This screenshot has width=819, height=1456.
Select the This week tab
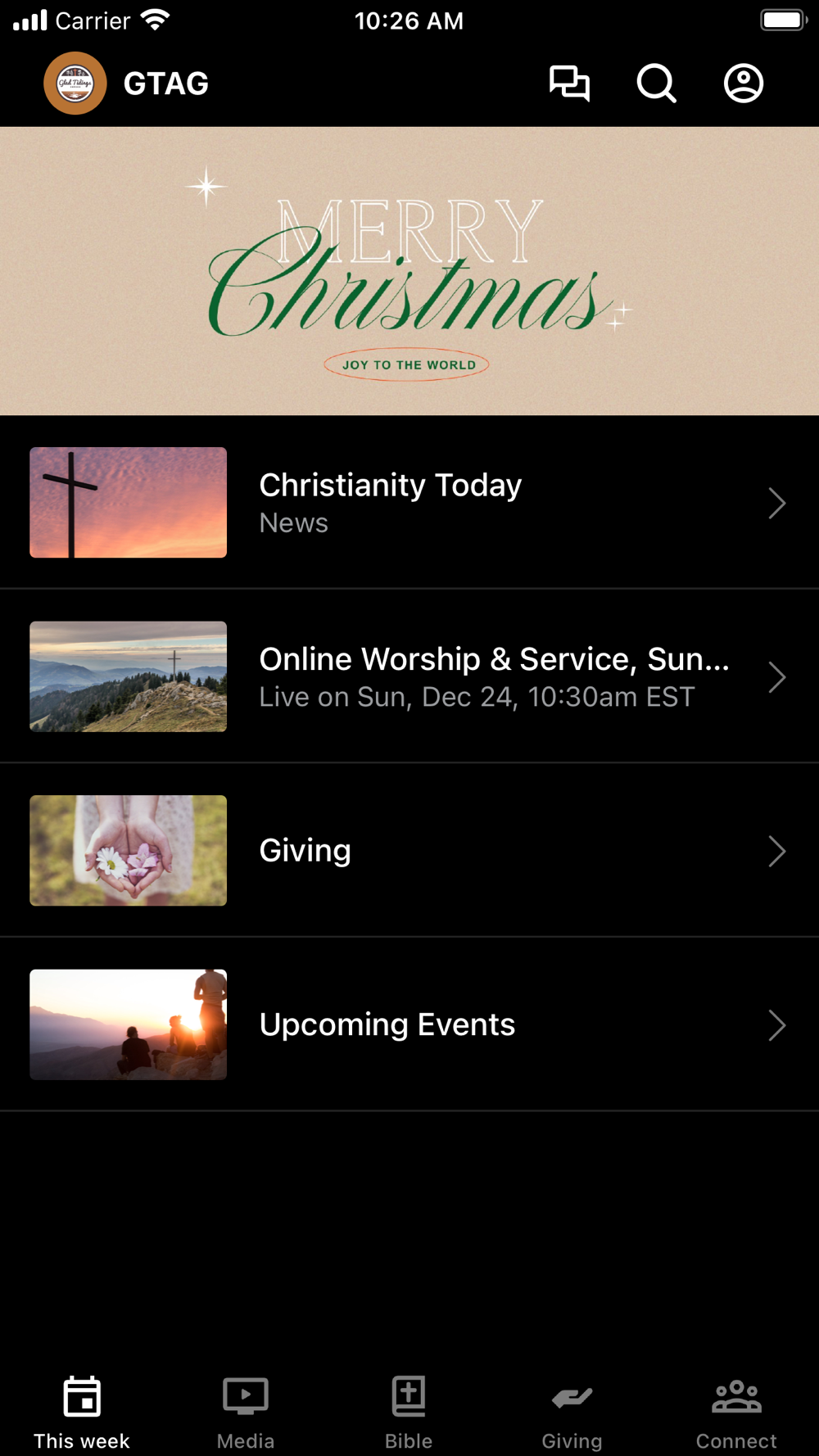(x=82, y=1412)
